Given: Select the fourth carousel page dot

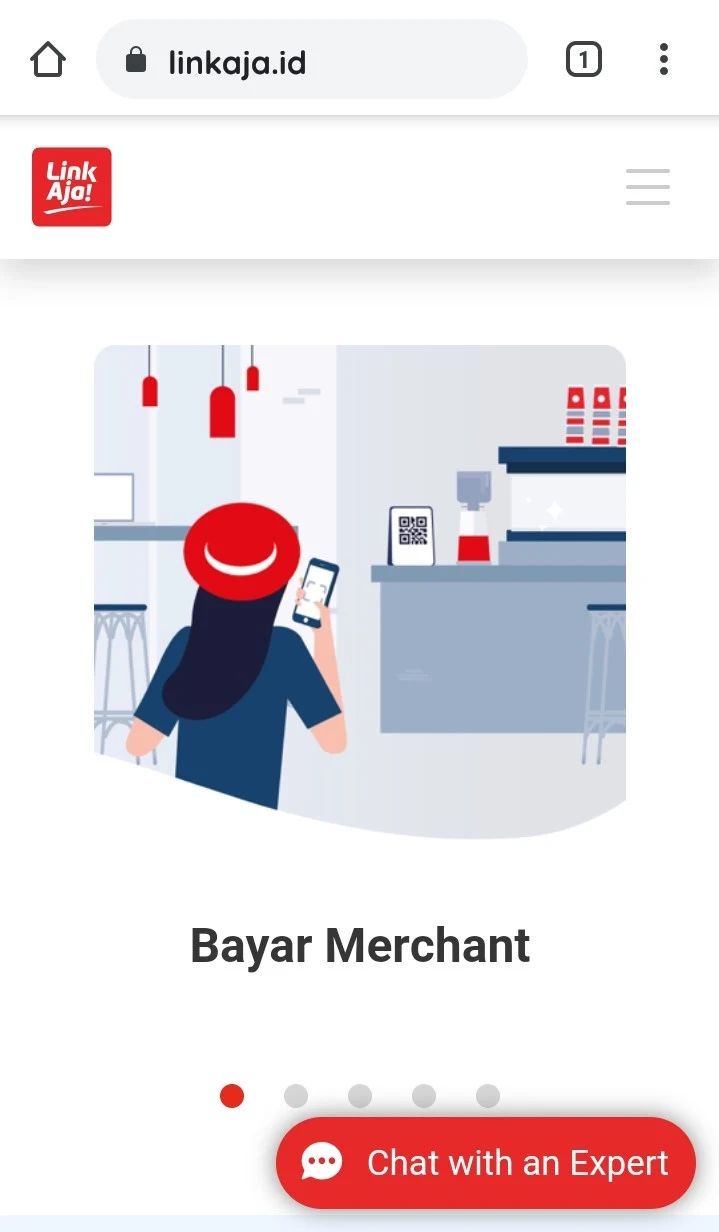Looking at the screenshot, I should click(x=424, y=1096).
